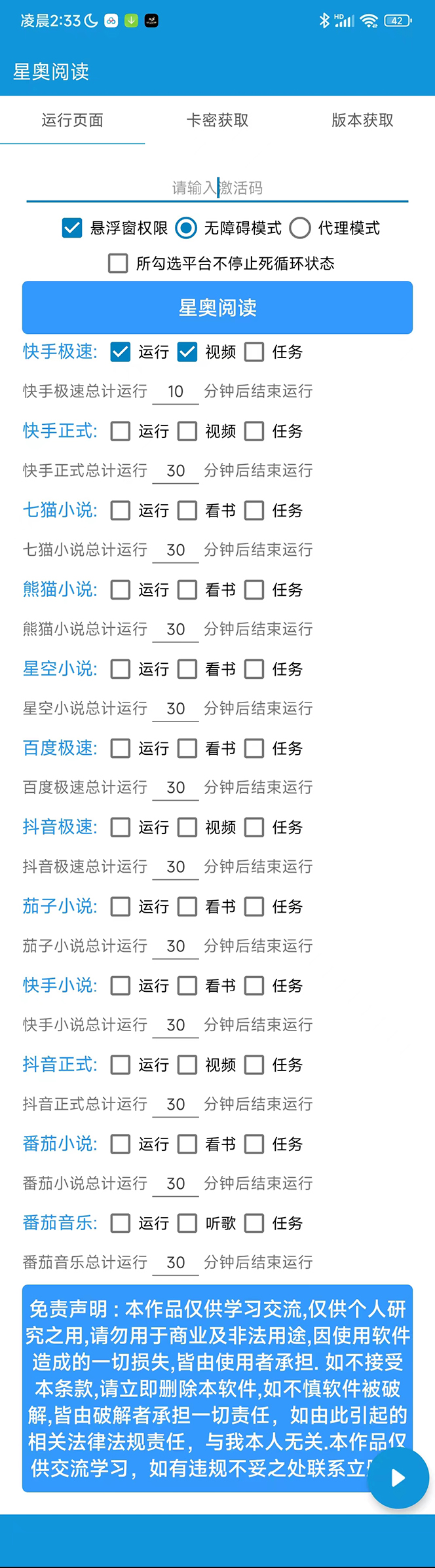The image size is (435, 1568).
Task: Uncheck 运行 for 快手极速
Action: [x=121, y=352]
